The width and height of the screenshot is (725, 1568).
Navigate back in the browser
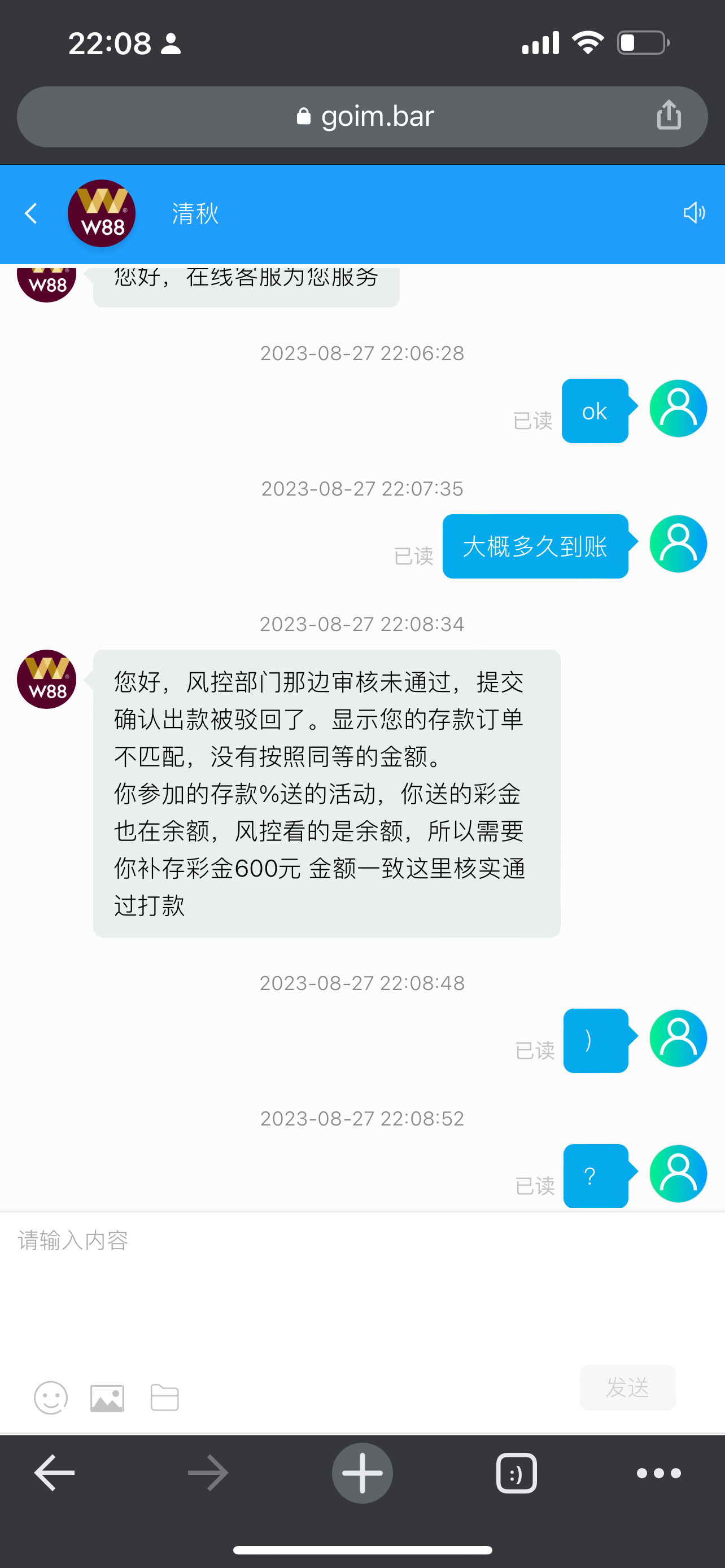click(55, 1473)
